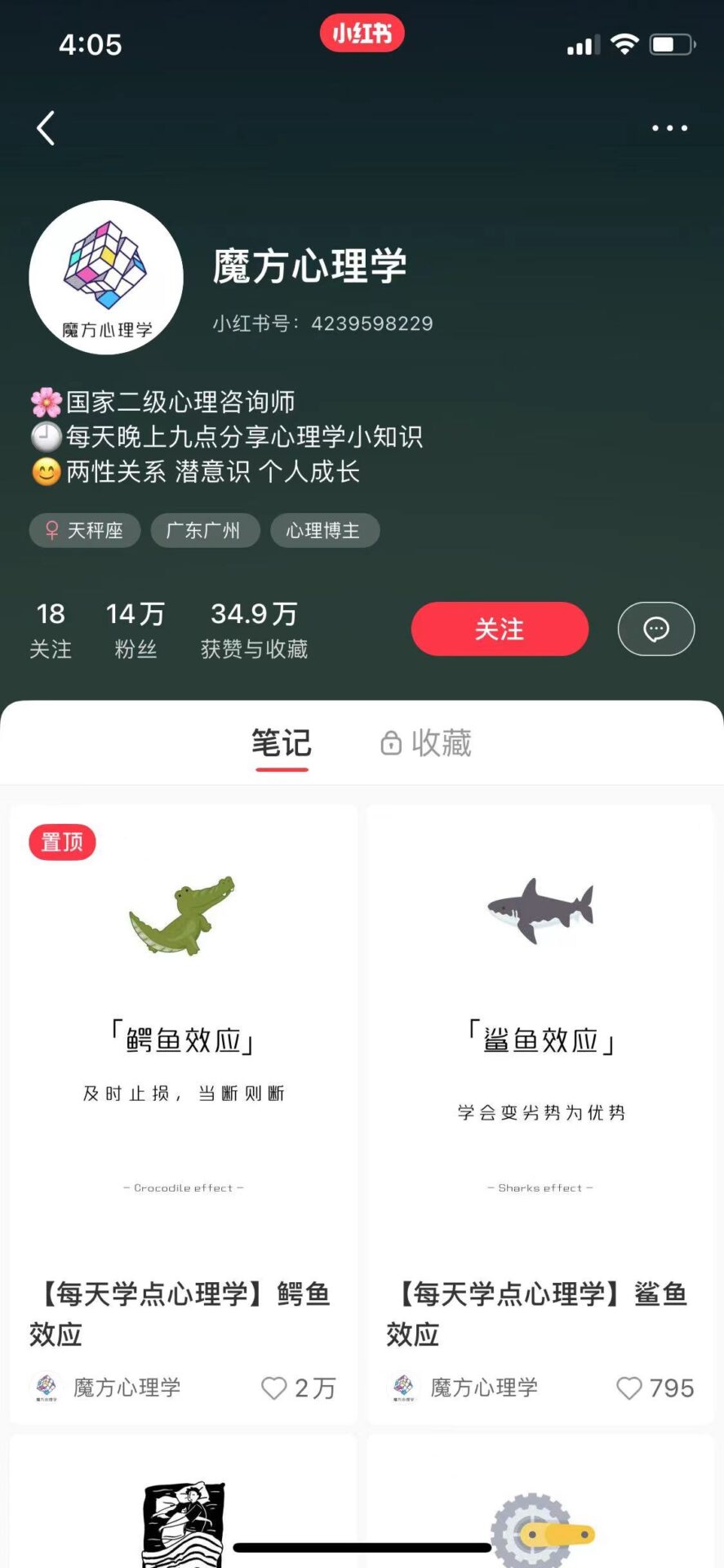The height and width of the screenshot is (1568, 724).
Task: Tap the small avatar on the crocodile note card
Action: tap(46, 1387)
